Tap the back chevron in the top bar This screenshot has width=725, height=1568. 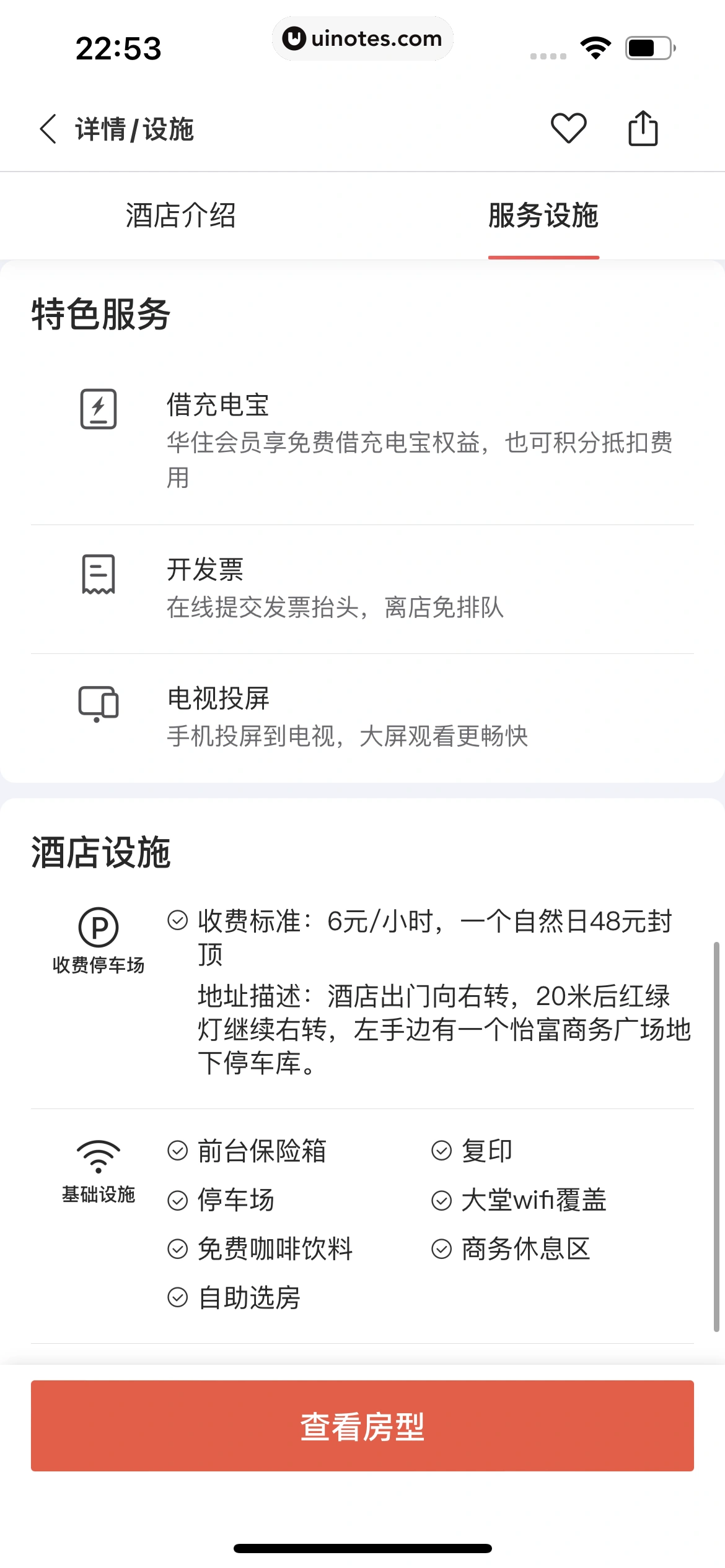(x=47, y=128)
